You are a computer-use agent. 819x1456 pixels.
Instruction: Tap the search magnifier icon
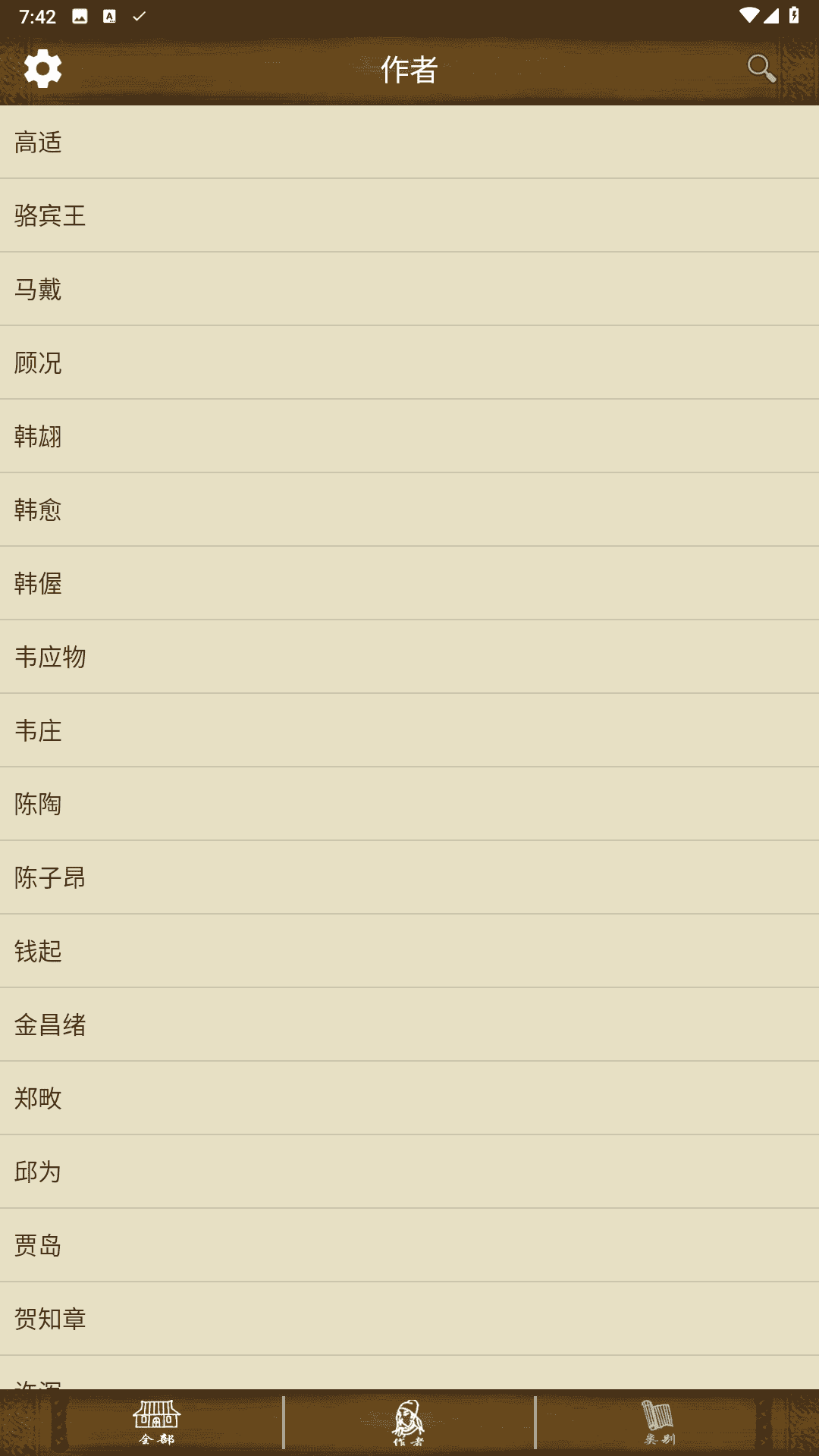pyautogui.click(x=761, y=68)
